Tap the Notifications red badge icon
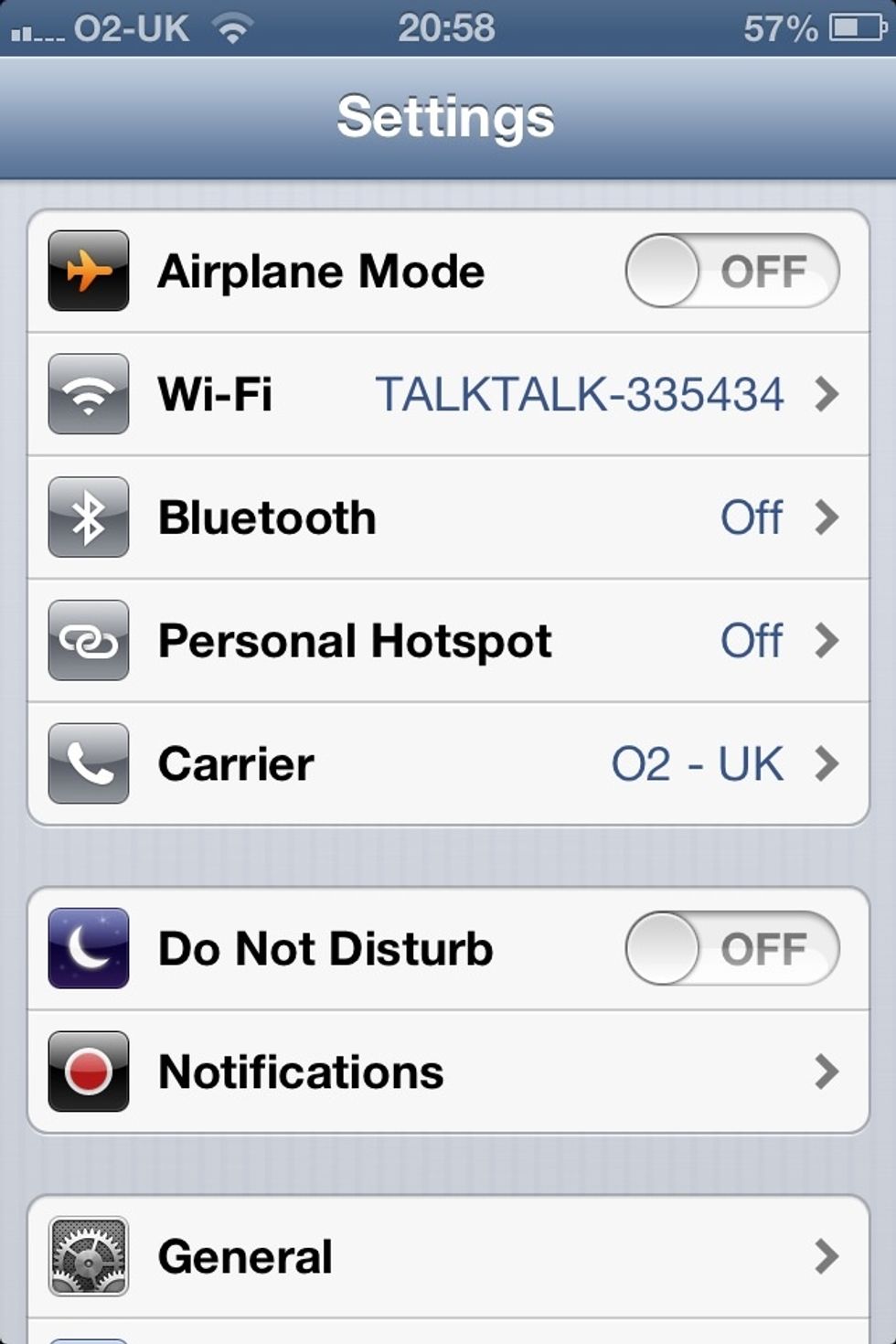The height and width of the screenshot is (1344, 896). click(x=87, y=1072)
